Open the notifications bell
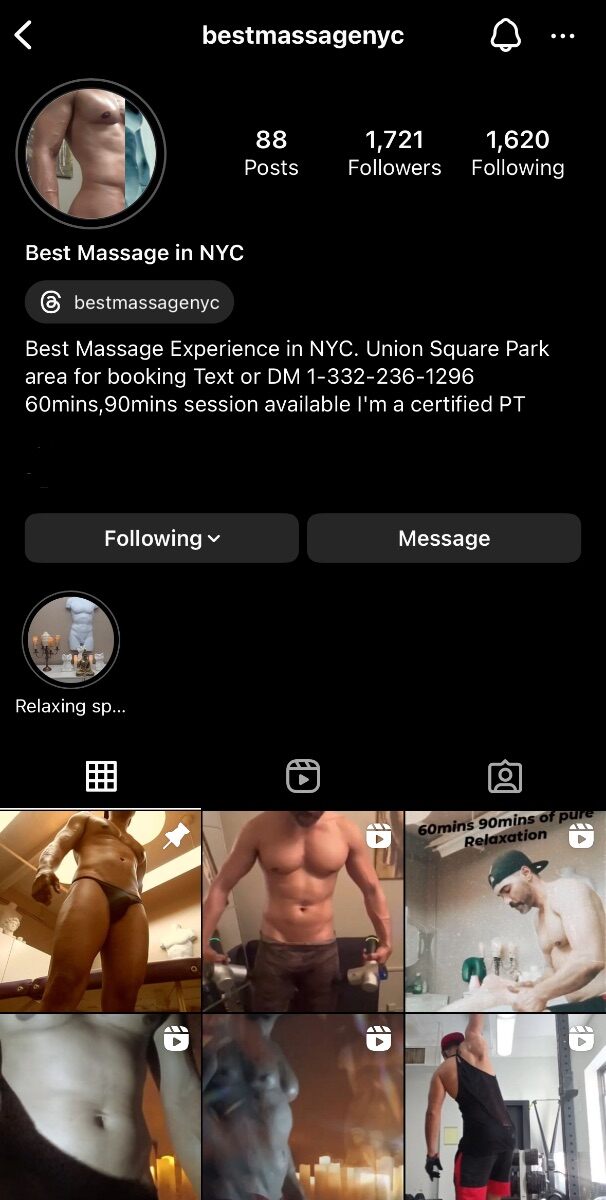The image size is (606, 1200). pos(506,36)
